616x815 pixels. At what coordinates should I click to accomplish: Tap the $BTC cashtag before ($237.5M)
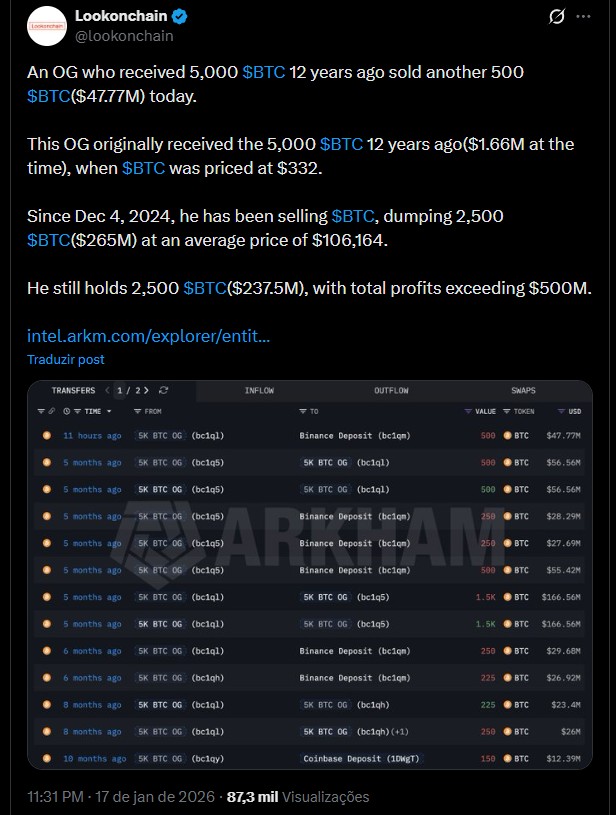pos(205,288)
